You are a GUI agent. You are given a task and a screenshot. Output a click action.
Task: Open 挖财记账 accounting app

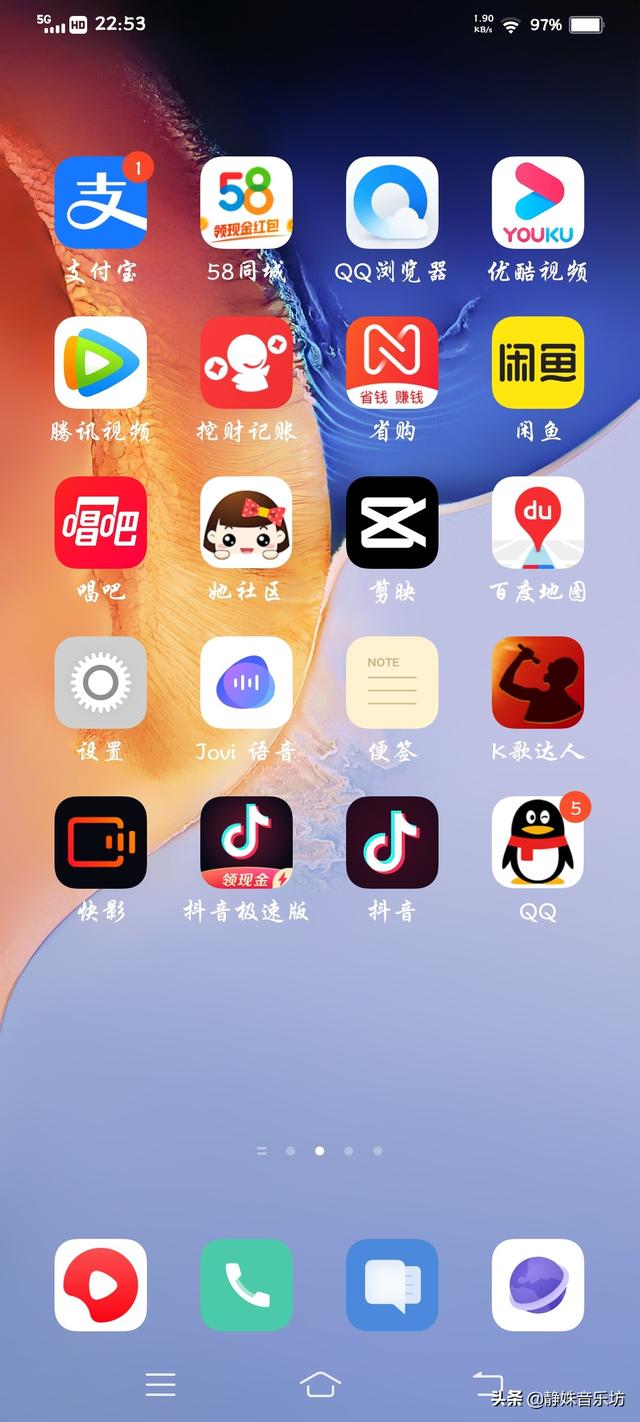point(246,362)
